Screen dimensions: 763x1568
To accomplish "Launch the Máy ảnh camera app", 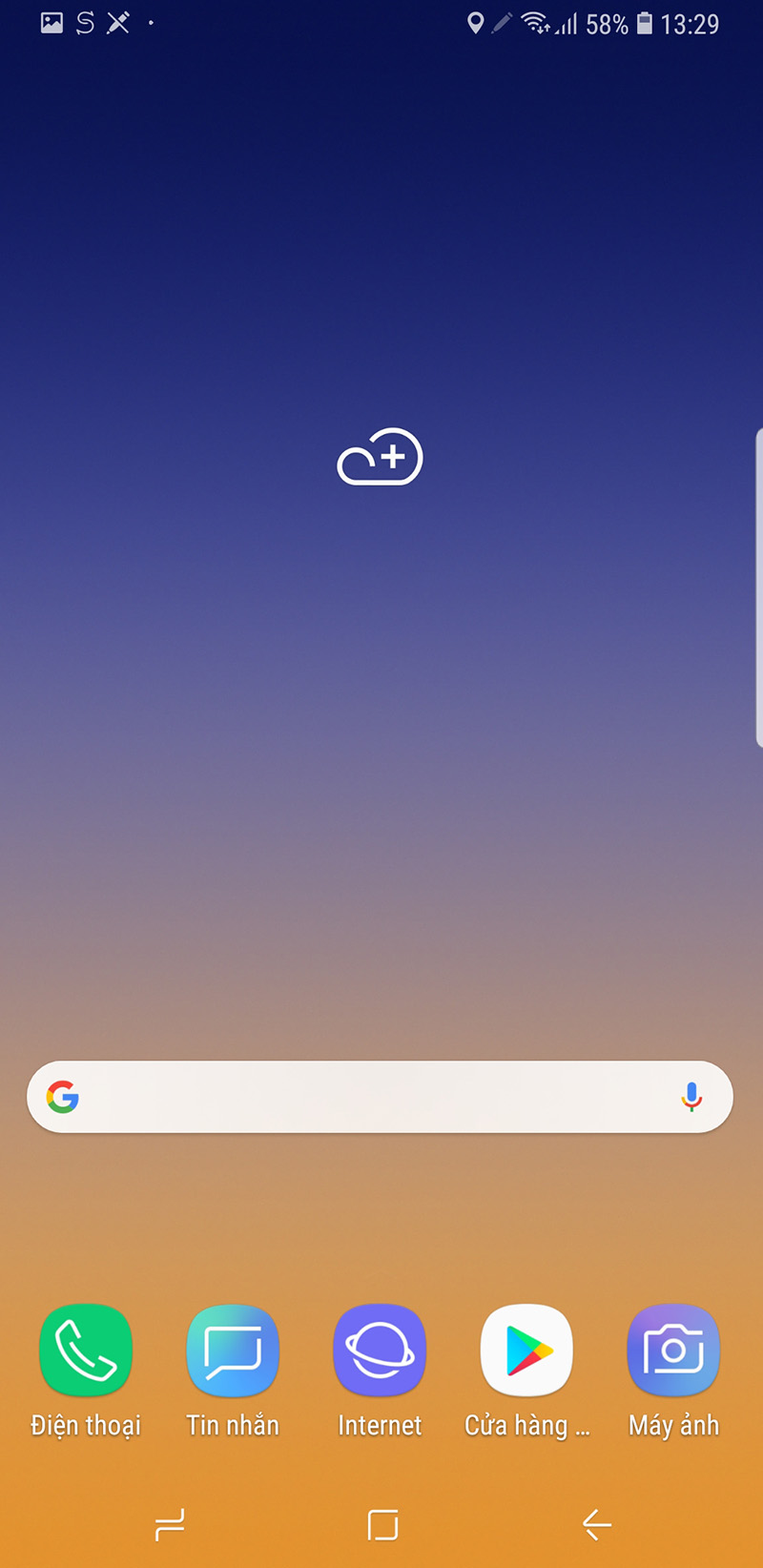I will [673, 1351].
